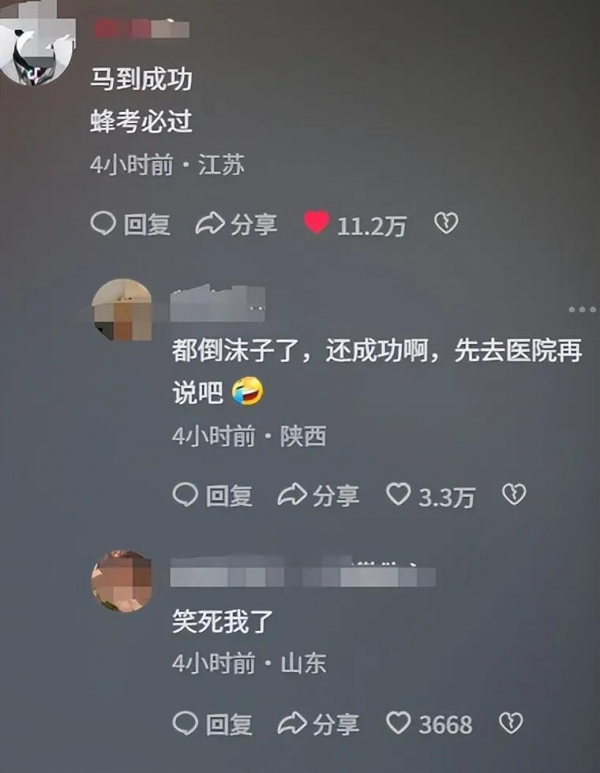
Task: Reply to the 都倒沫子了 comment
Action: [212, 494]
